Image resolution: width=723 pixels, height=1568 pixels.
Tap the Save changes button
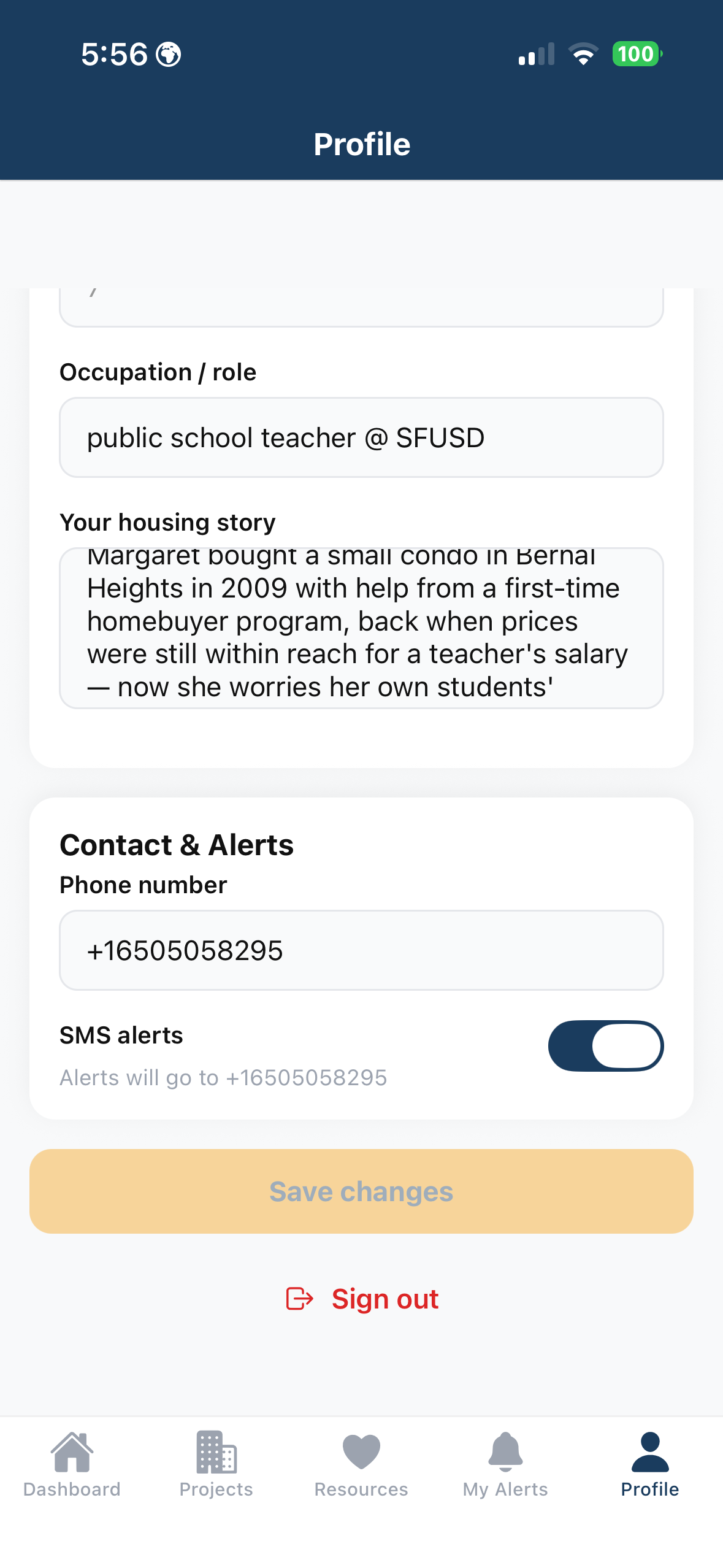click(x=361, y=1191)
